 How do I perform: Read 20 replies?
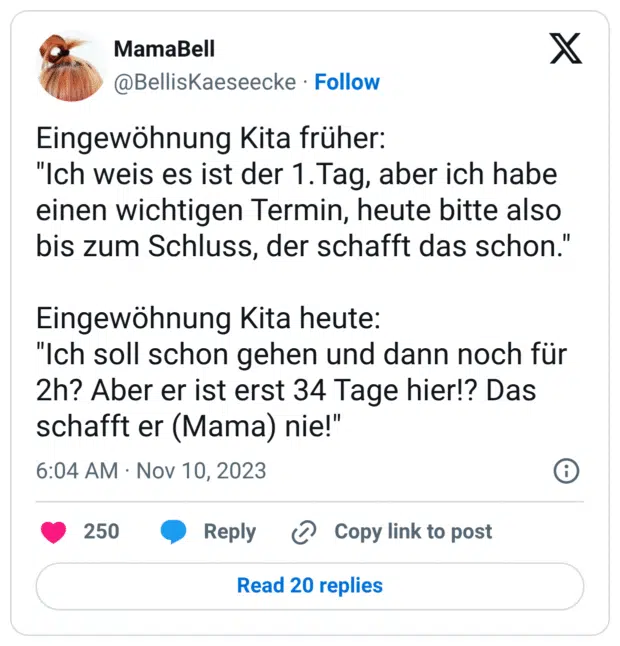(x=310, y=586)
